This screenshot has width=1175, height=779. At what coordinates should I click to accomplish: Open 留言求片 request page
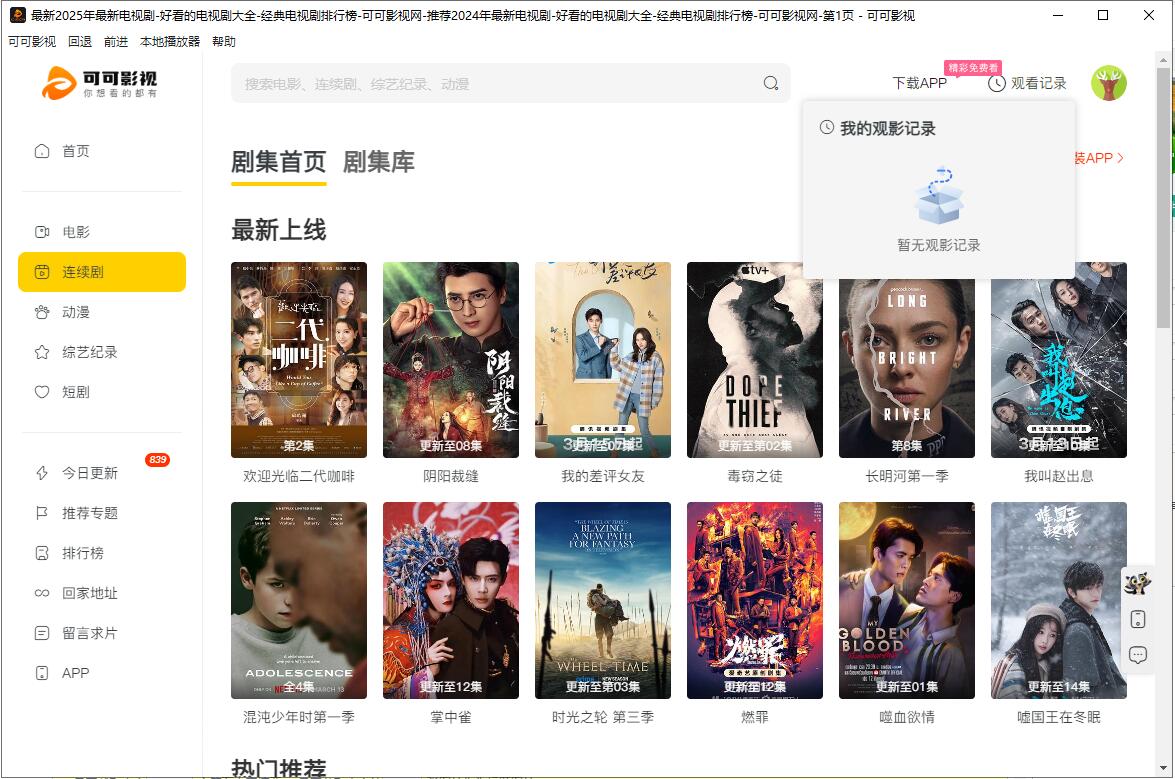pos(89,633)
